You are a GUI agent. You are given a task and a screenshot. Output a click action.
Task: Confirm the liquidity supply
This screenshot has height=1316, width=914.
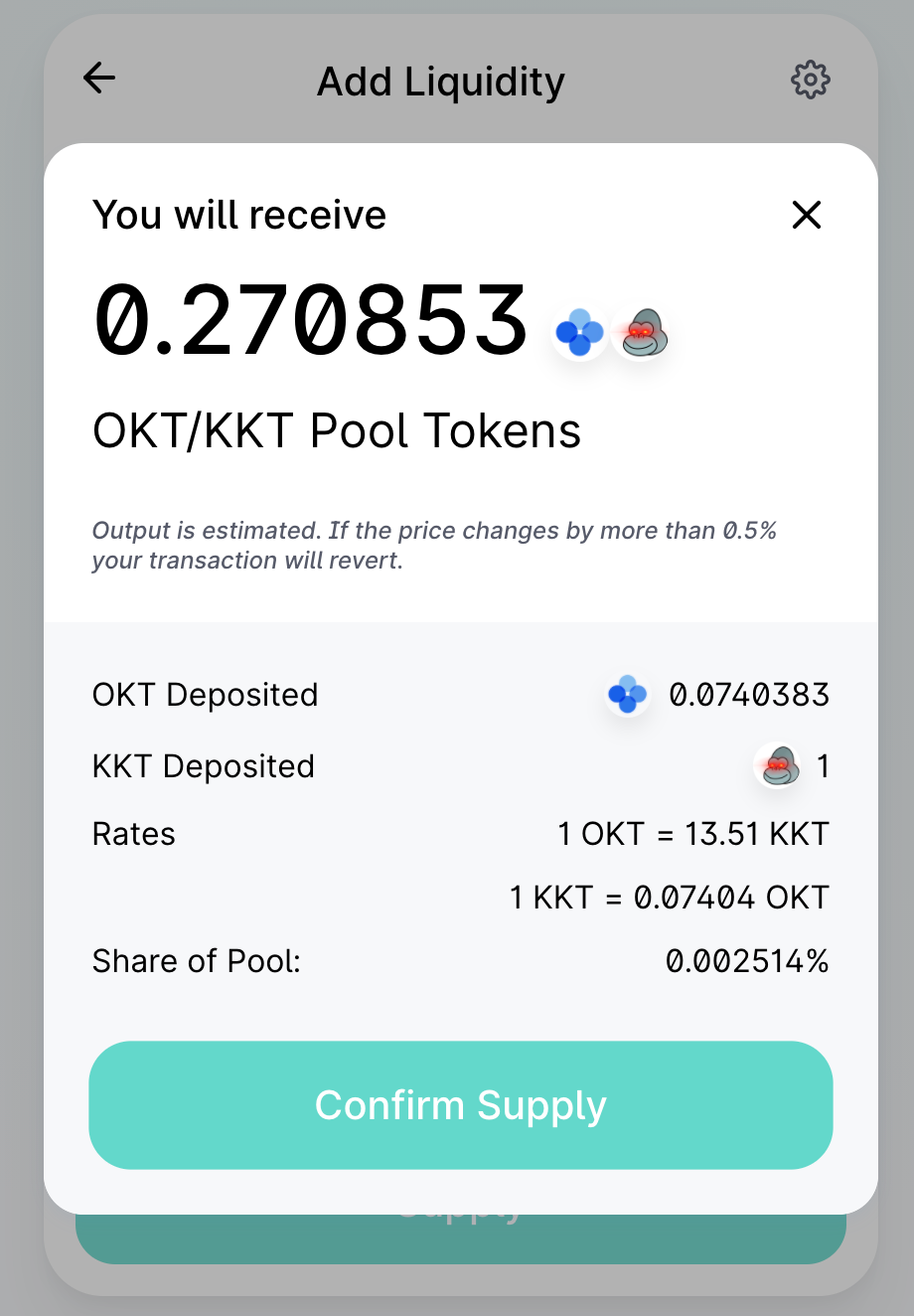[x=460, y=1105]
